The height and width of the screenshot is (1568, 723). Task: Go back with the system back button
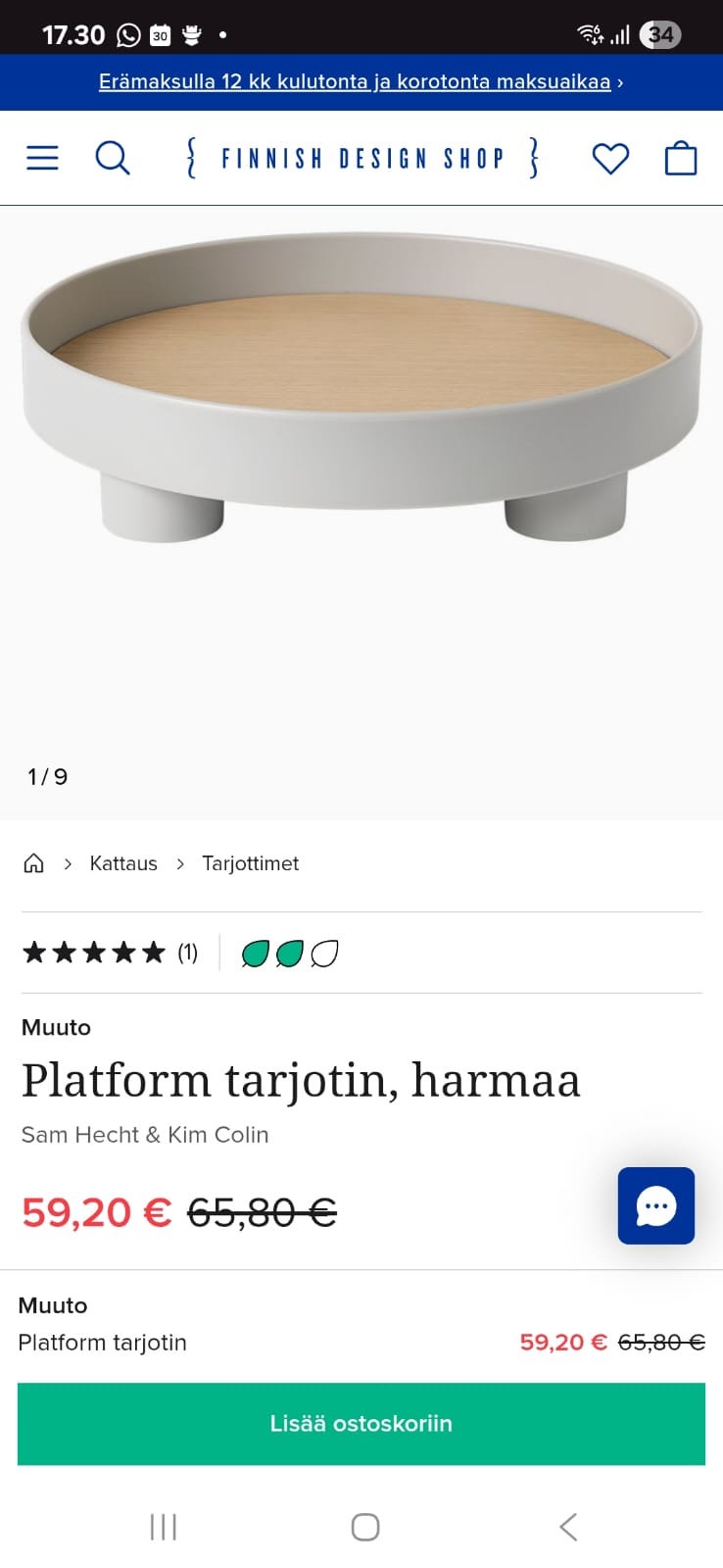(x=568, y=1527)
